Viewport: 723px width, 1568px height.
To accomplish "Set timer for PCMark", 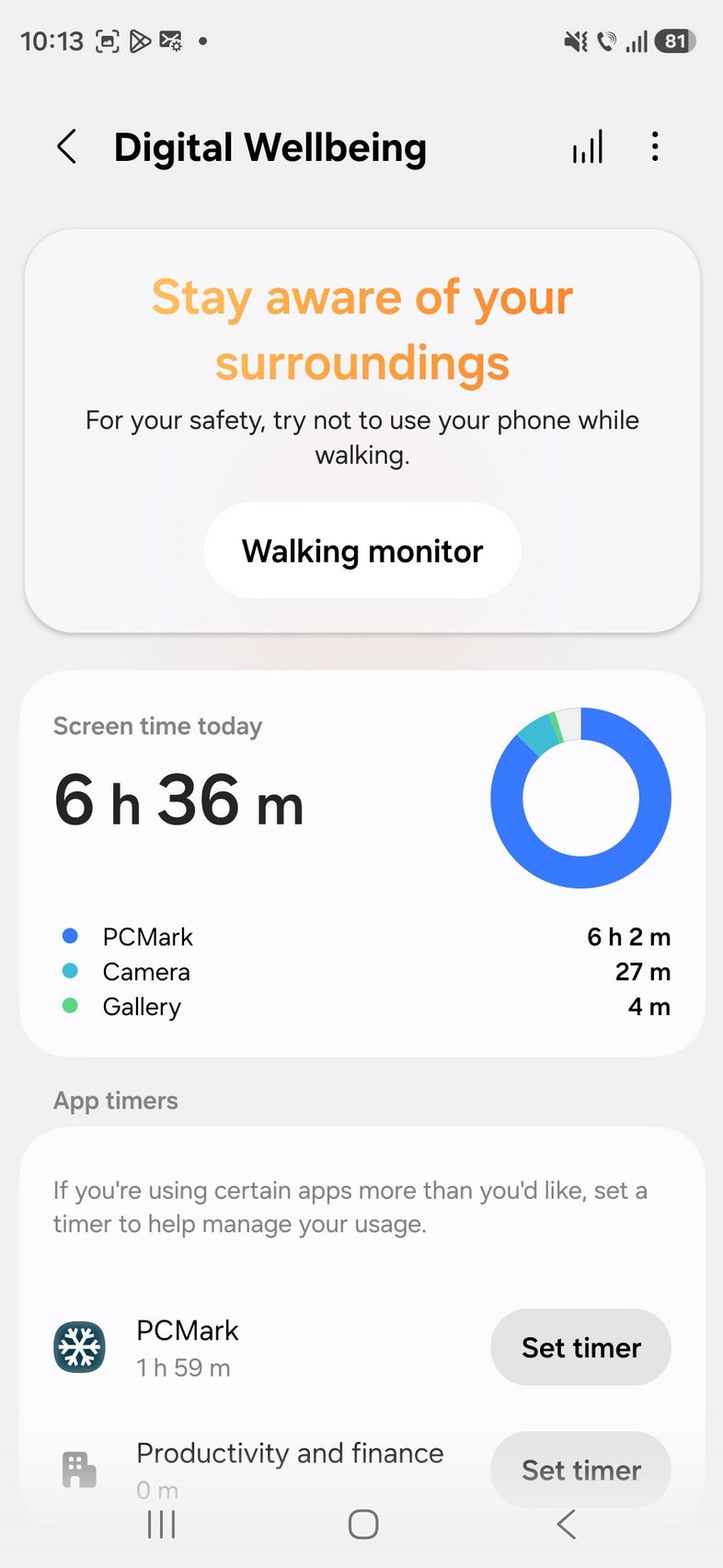I will [x=580, y=1347].
